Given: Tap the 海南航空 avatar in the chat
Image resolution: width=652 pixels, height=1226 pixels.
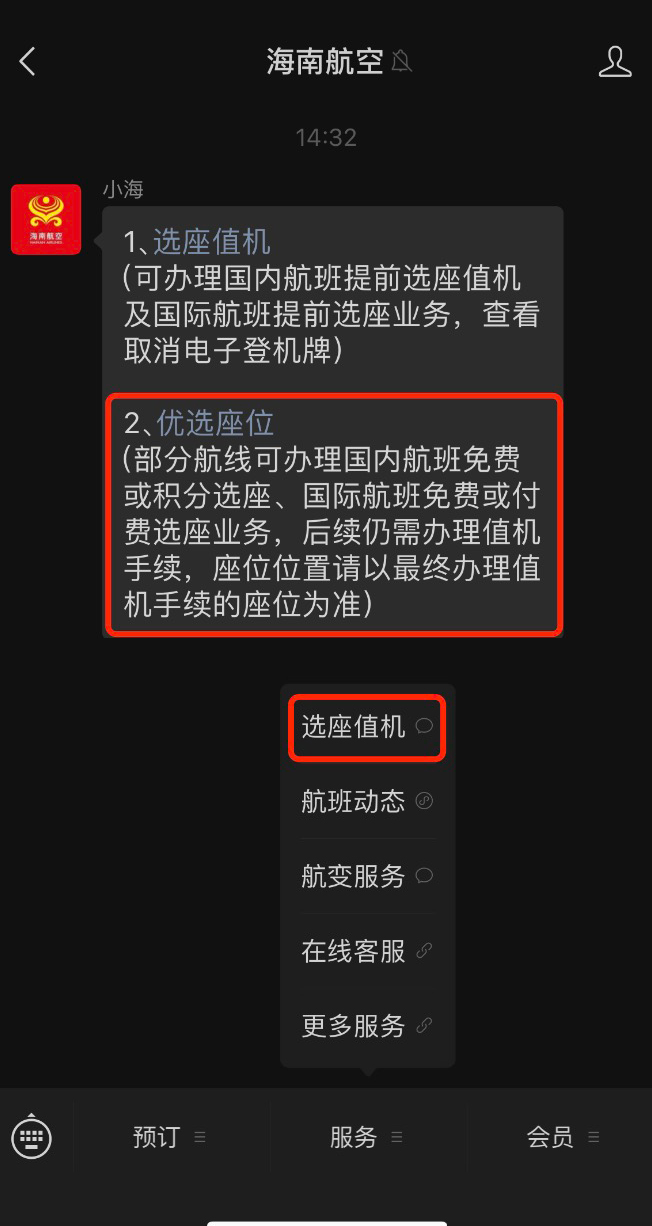Looking at the screenshot, I should (x=46, y=219).
